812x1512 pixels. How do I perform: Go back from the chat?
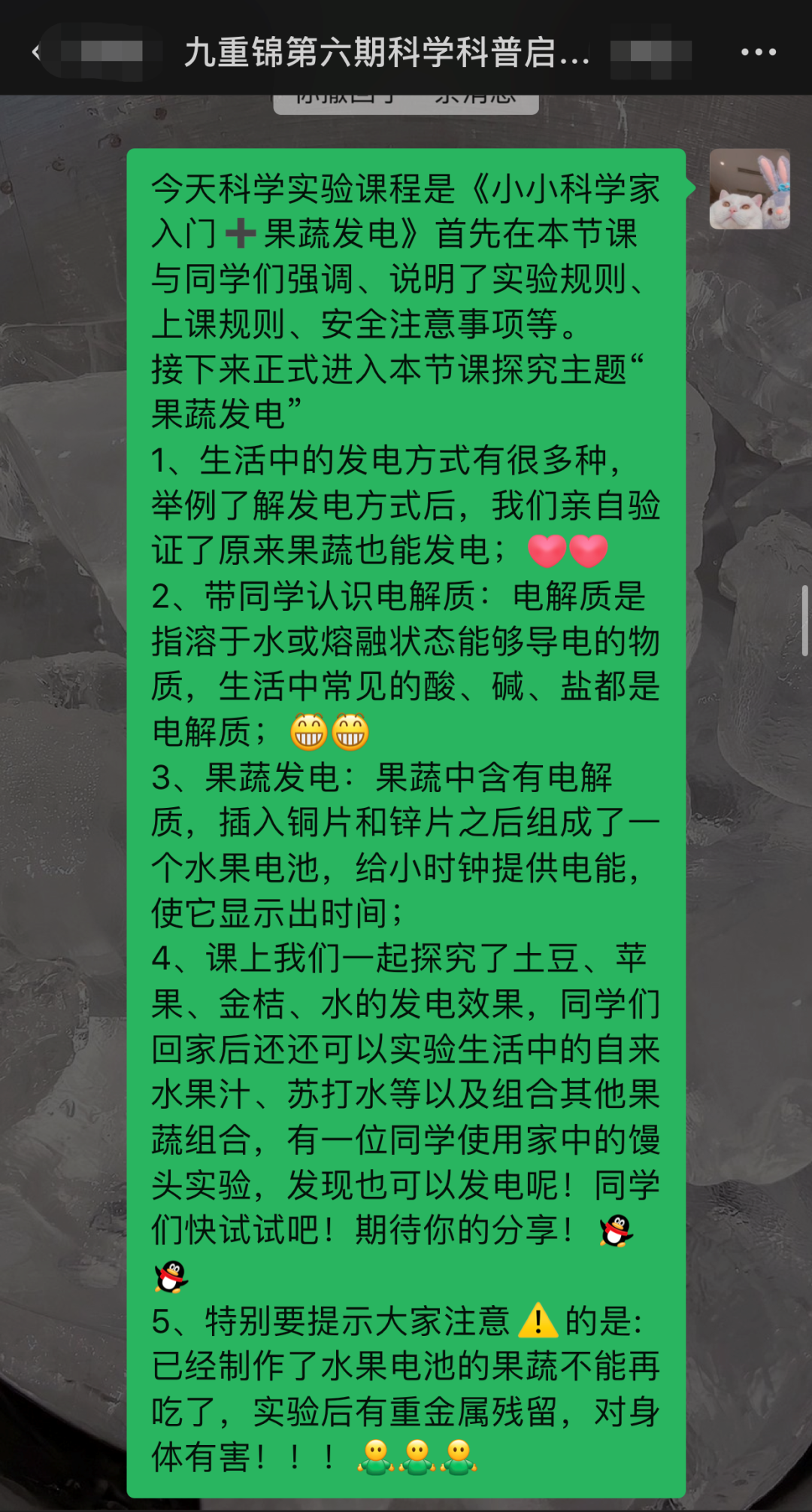36,52
